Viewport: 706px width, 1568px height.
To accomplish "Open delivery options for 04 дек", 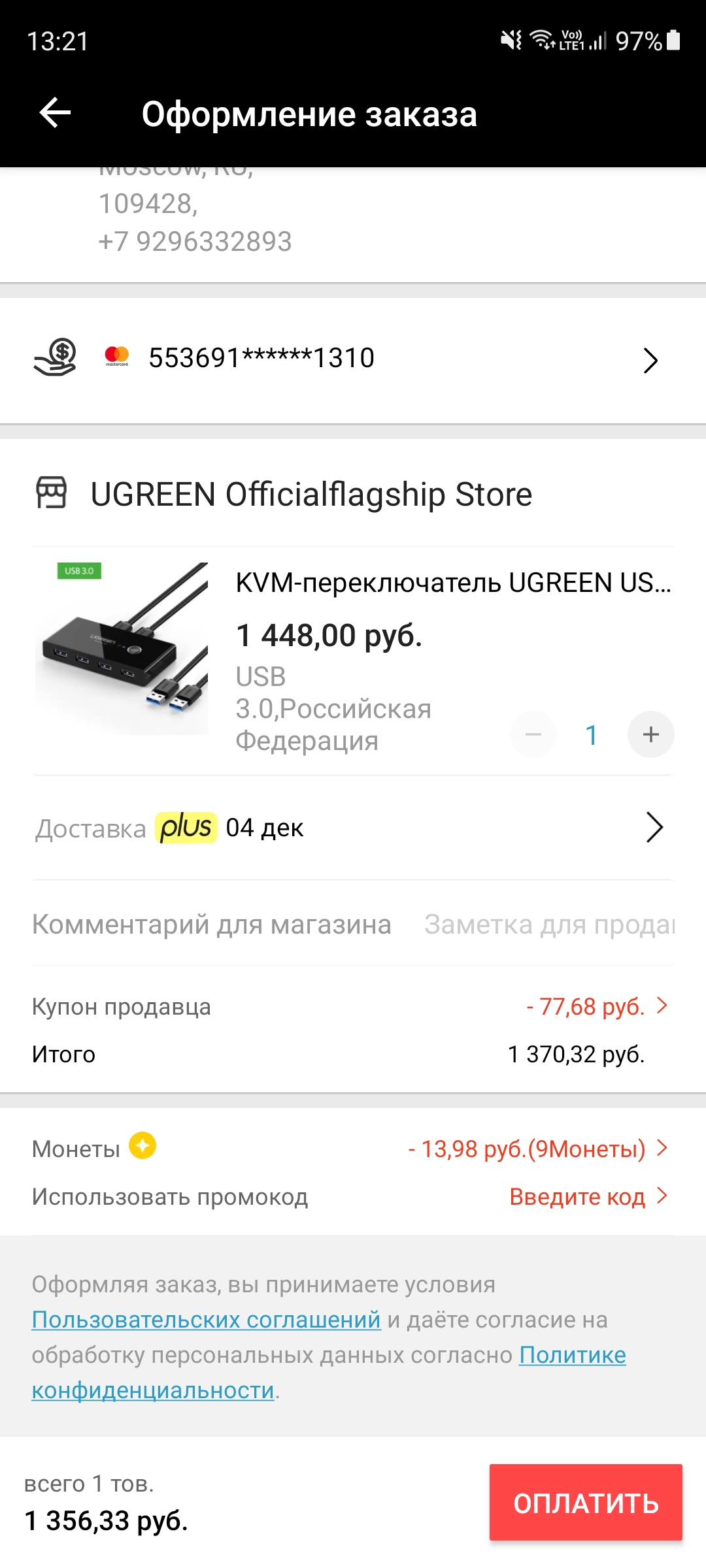I will click(353, 828).
